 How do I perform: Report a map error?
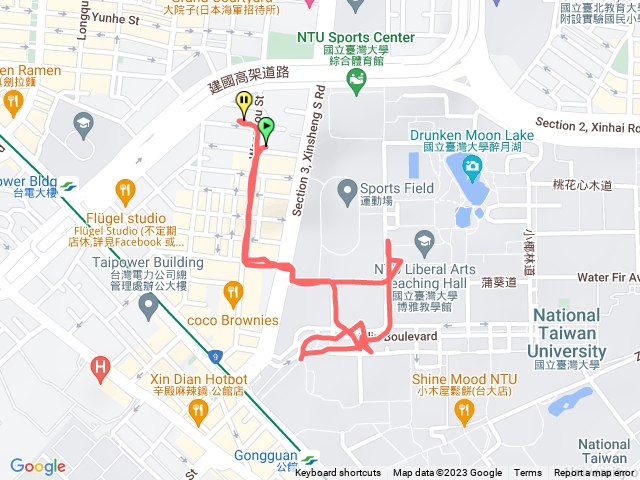pyautogui.click(x=596, y=473)
